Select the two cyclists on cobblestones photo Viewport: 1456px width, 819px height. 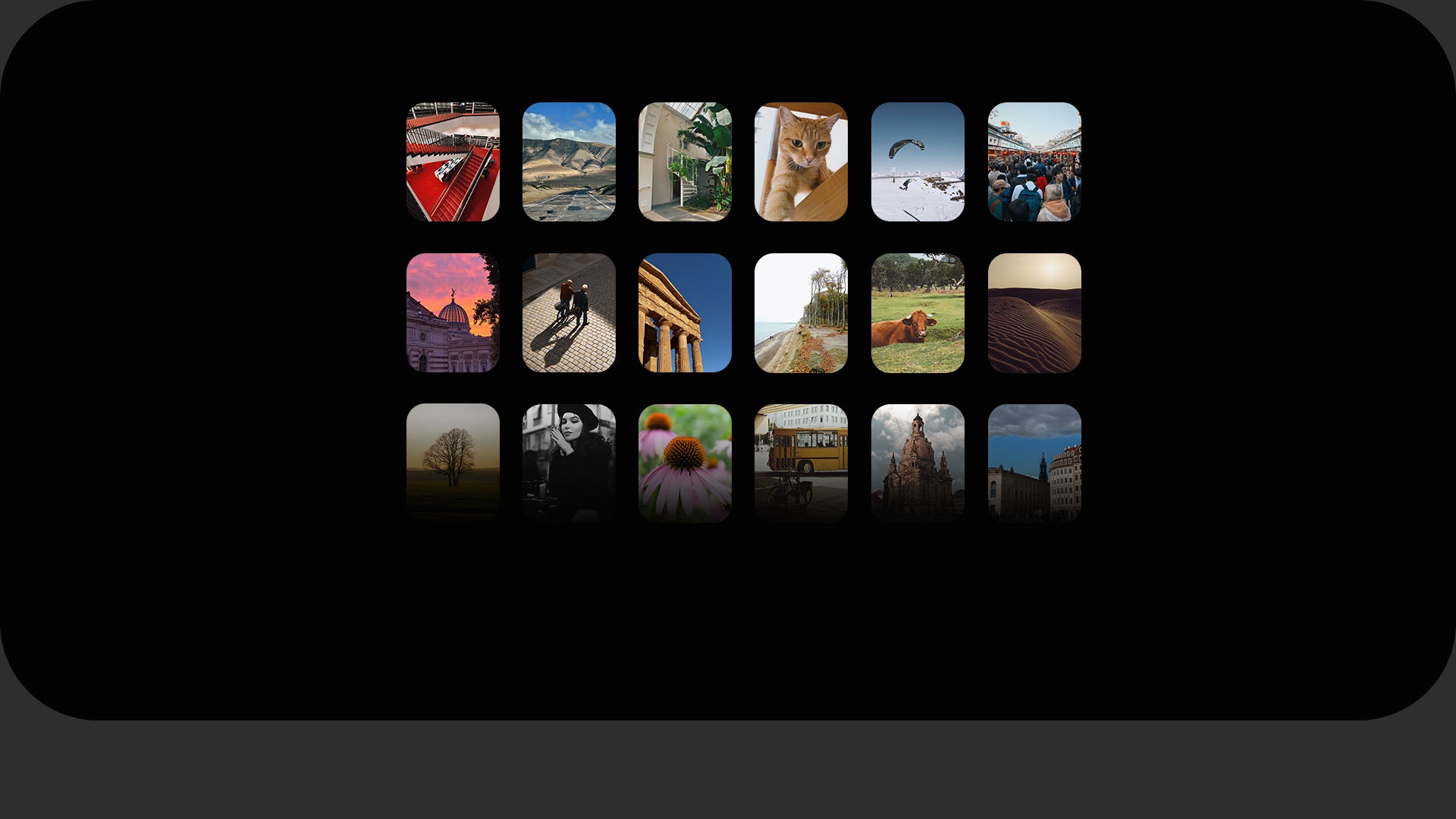[569, 312]
